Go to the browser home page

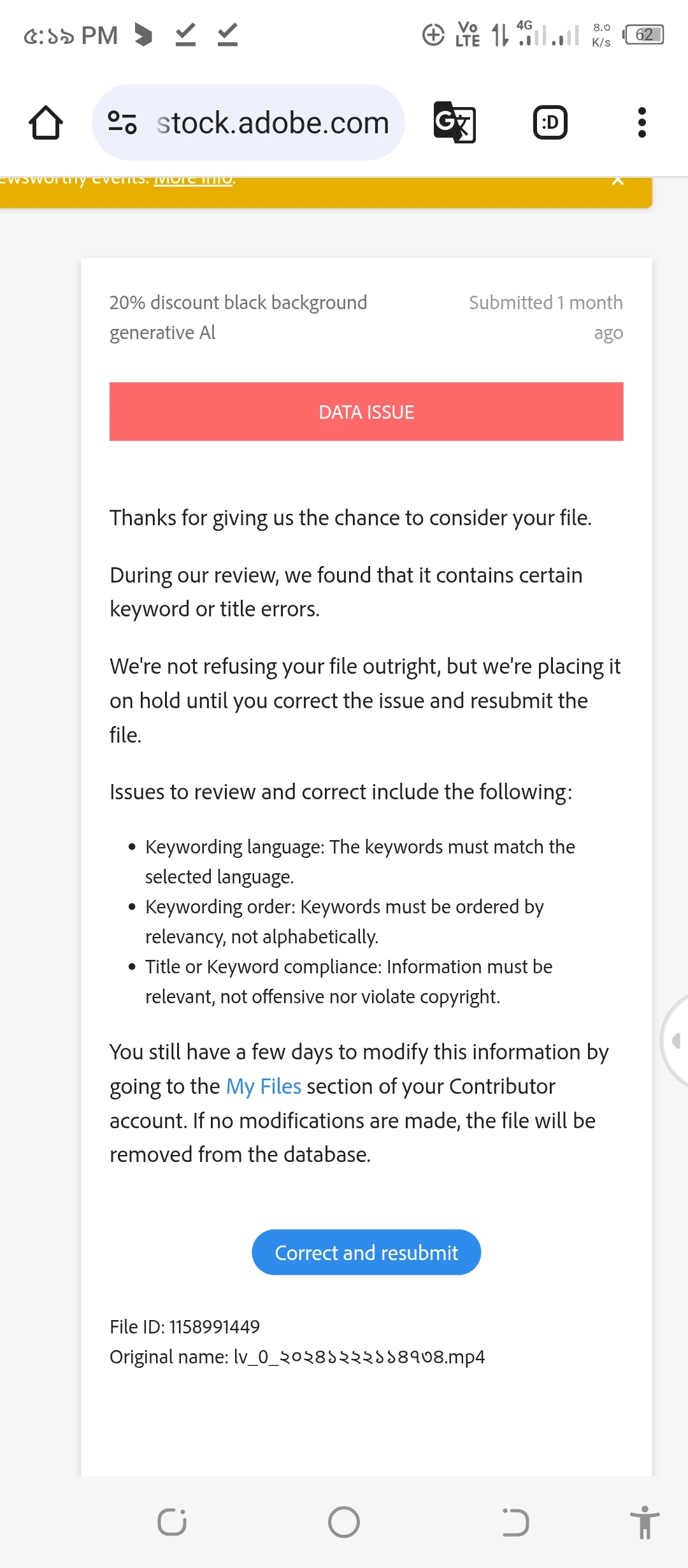46,122
